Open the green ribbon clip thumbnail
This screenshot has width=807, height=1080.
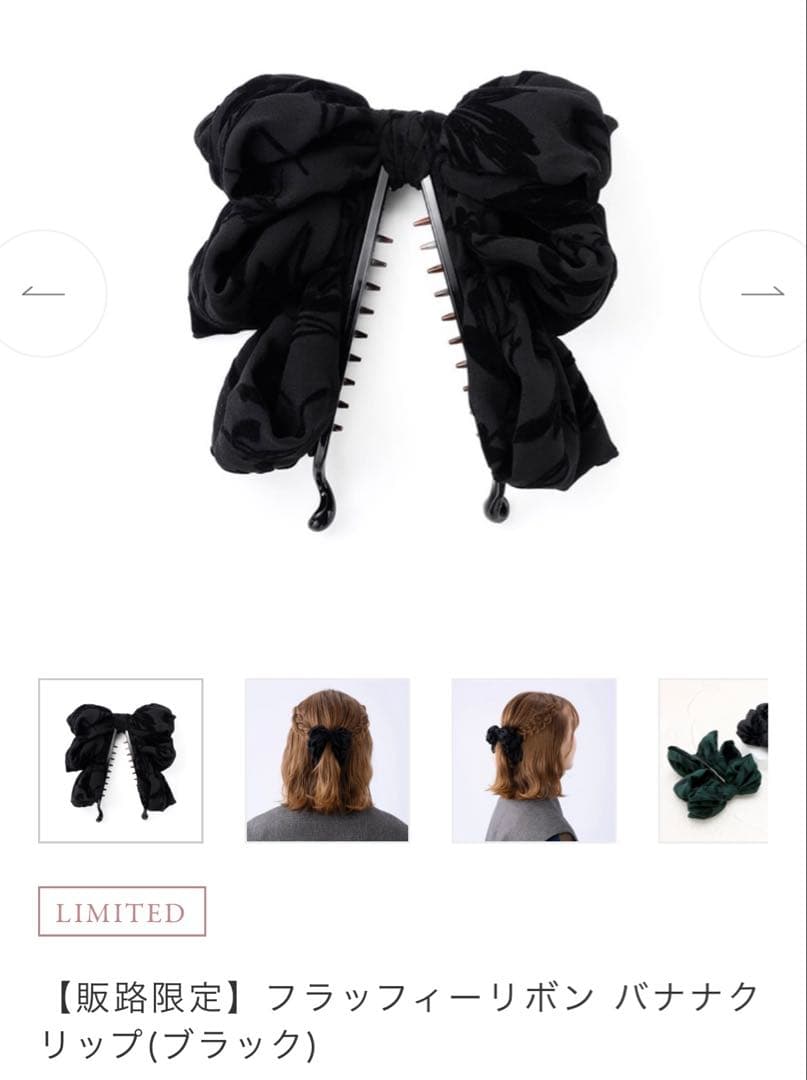click(714, 760)
